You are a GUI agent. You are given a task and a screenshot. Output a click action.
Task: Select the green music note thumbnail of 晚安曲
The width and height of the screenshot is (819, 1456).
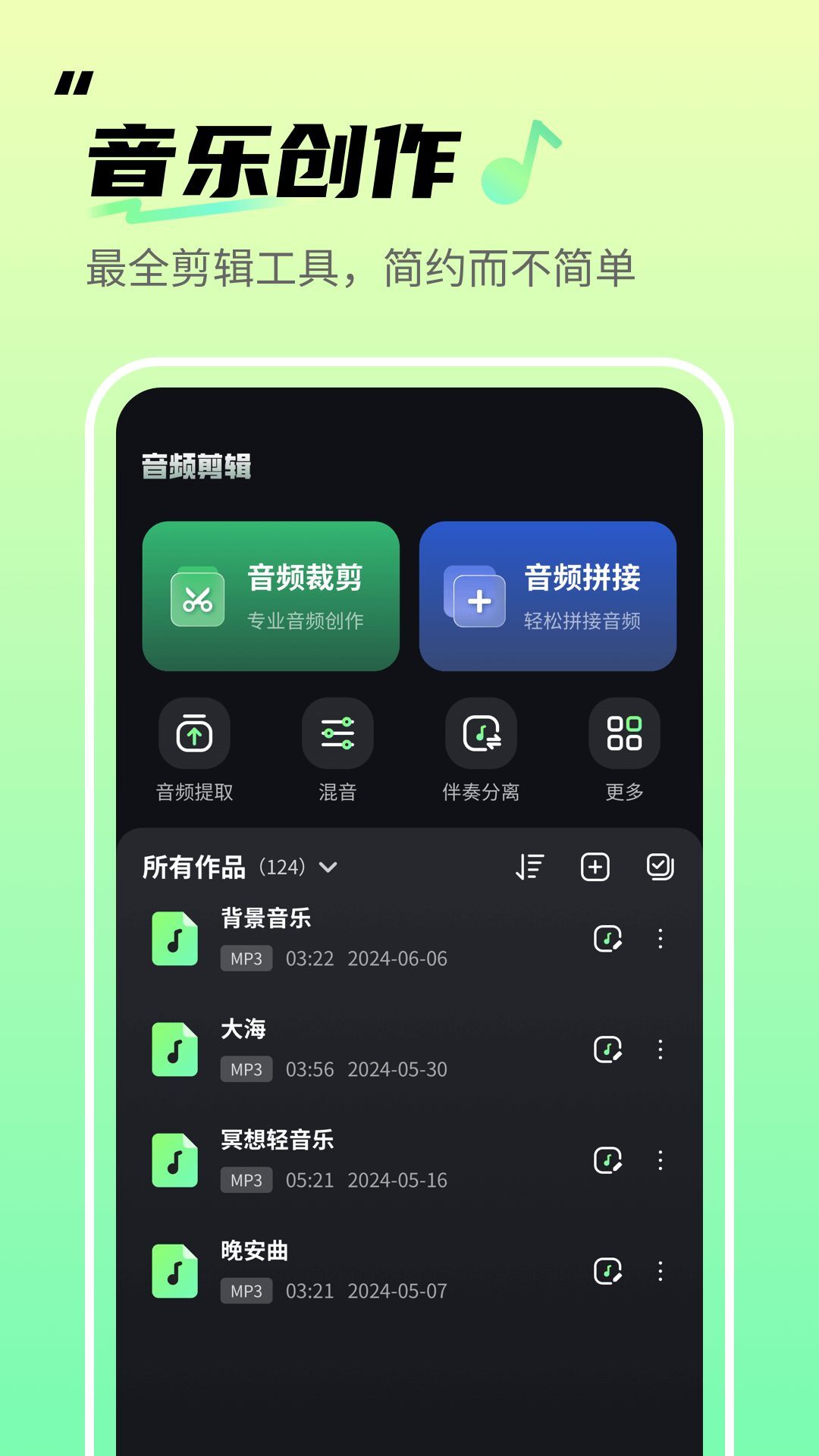click(x=176, y=1271)
